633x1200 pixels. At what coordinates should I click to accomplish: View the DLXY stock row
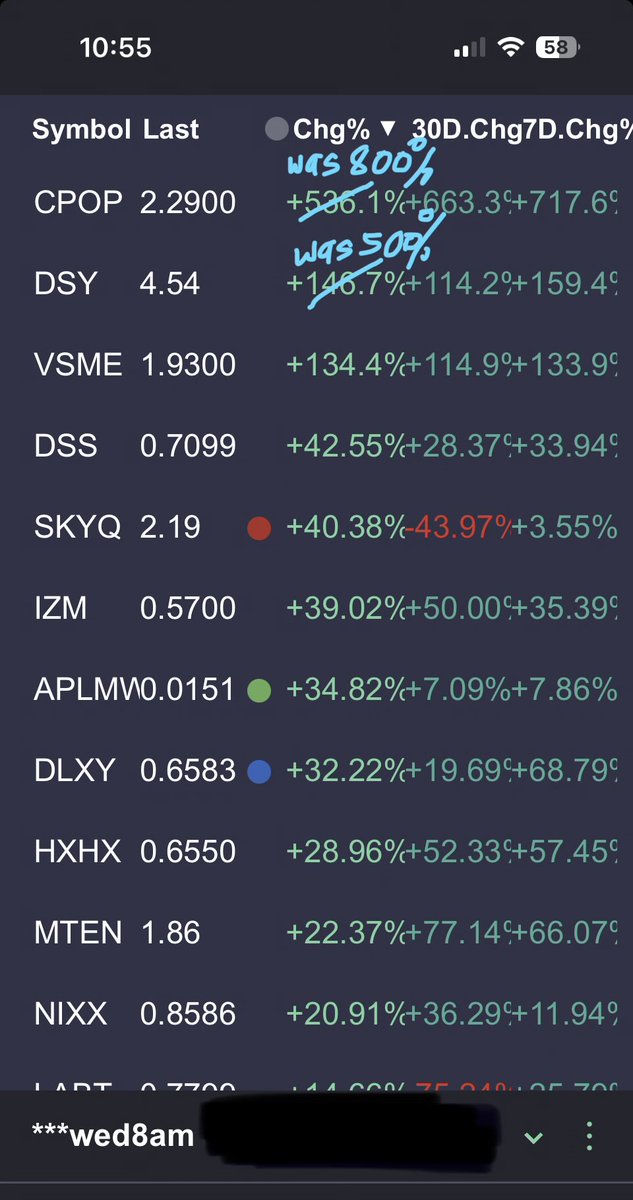coord(316,770)
